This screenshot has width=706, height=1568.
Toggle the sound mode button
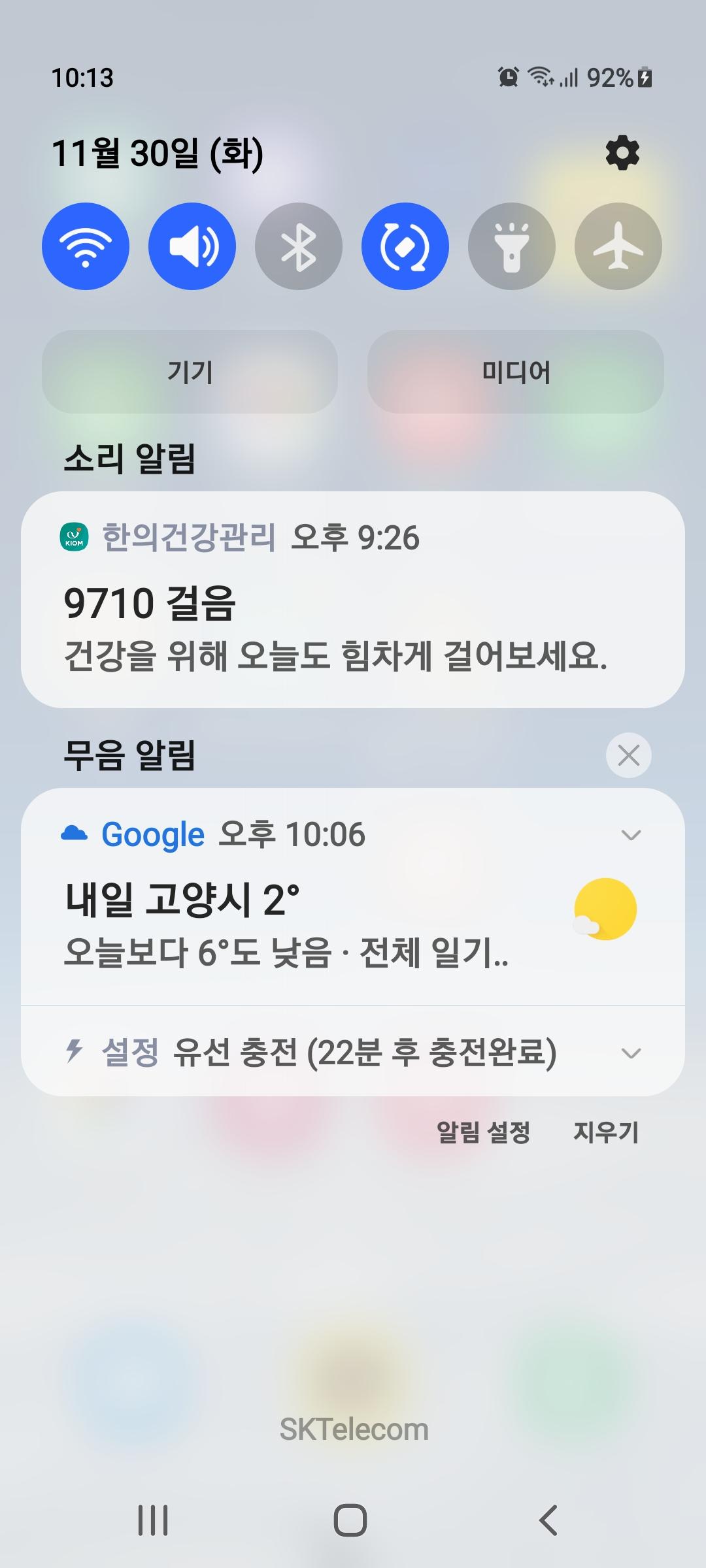click(192, 246)
